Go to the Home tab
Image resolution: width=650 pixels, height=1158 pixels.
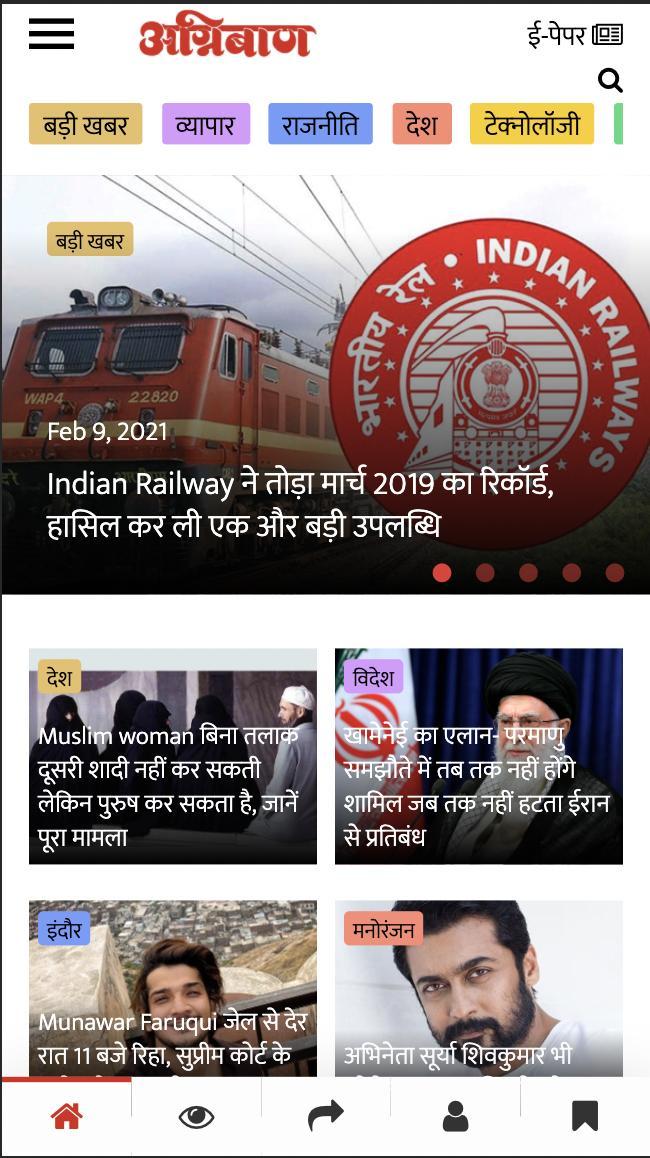(x=66, y=1116)
